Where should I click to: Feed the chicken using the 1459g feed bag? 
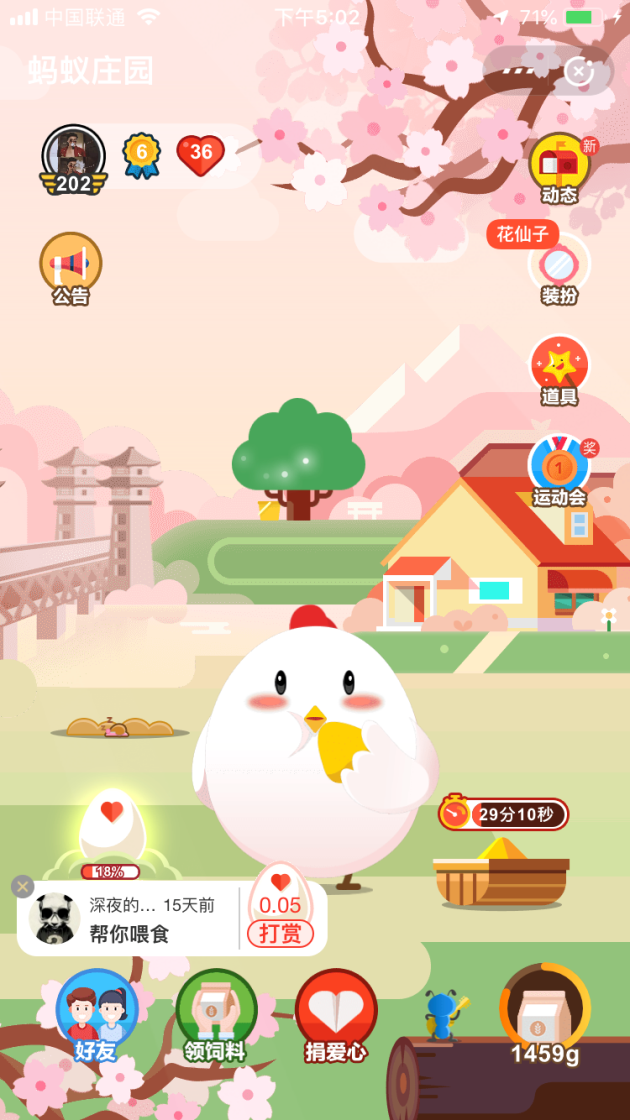tap(545, 1015)
